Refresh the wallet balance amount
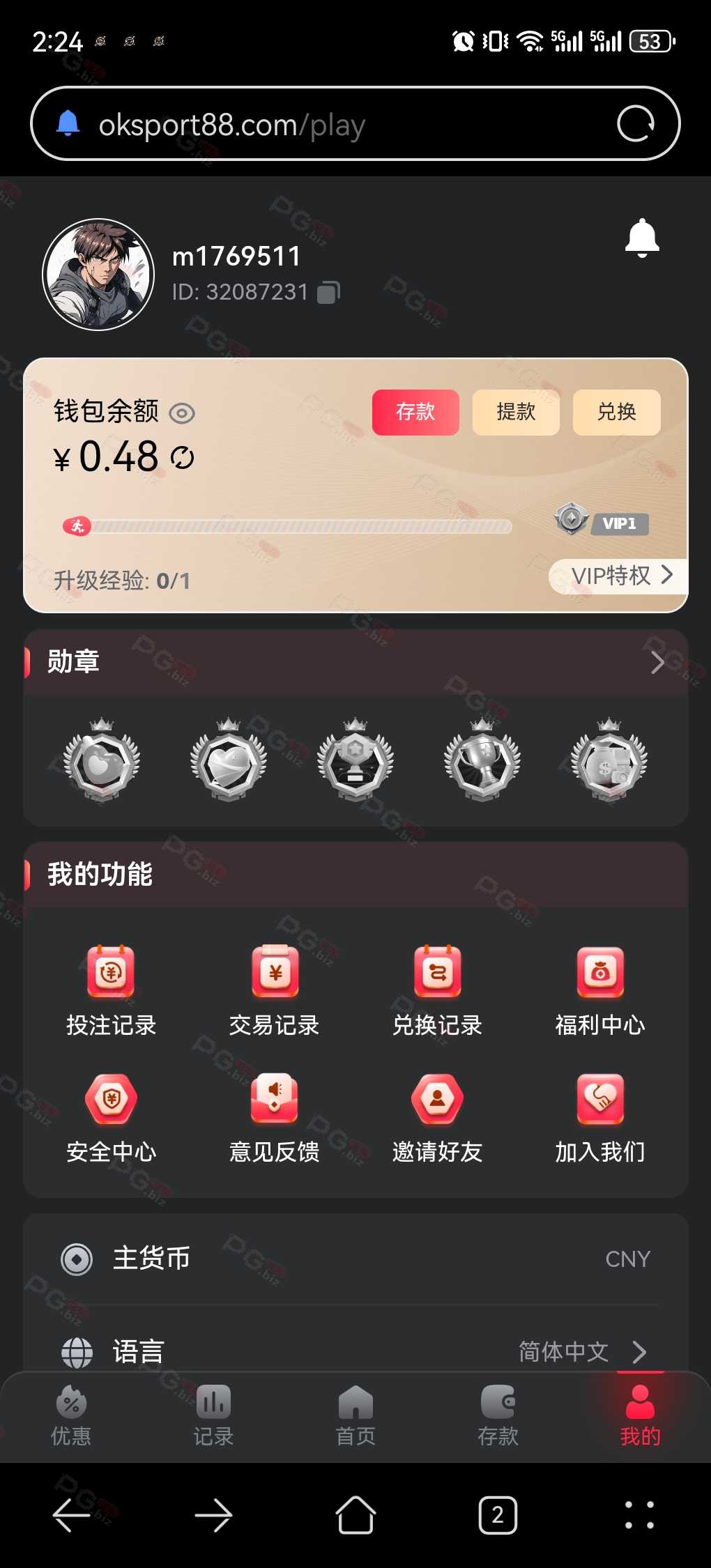This screenshot has width=711, height=1568. pyautogui.click(x=182, y=458)
